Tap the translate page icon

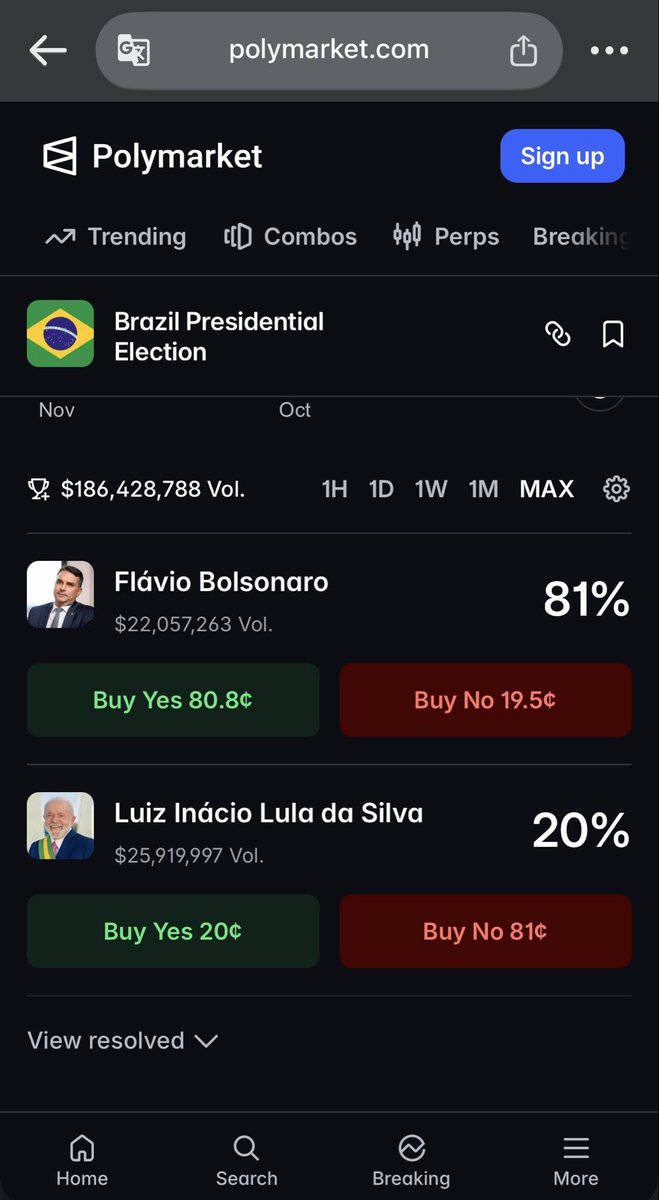(x=134, y=50)
